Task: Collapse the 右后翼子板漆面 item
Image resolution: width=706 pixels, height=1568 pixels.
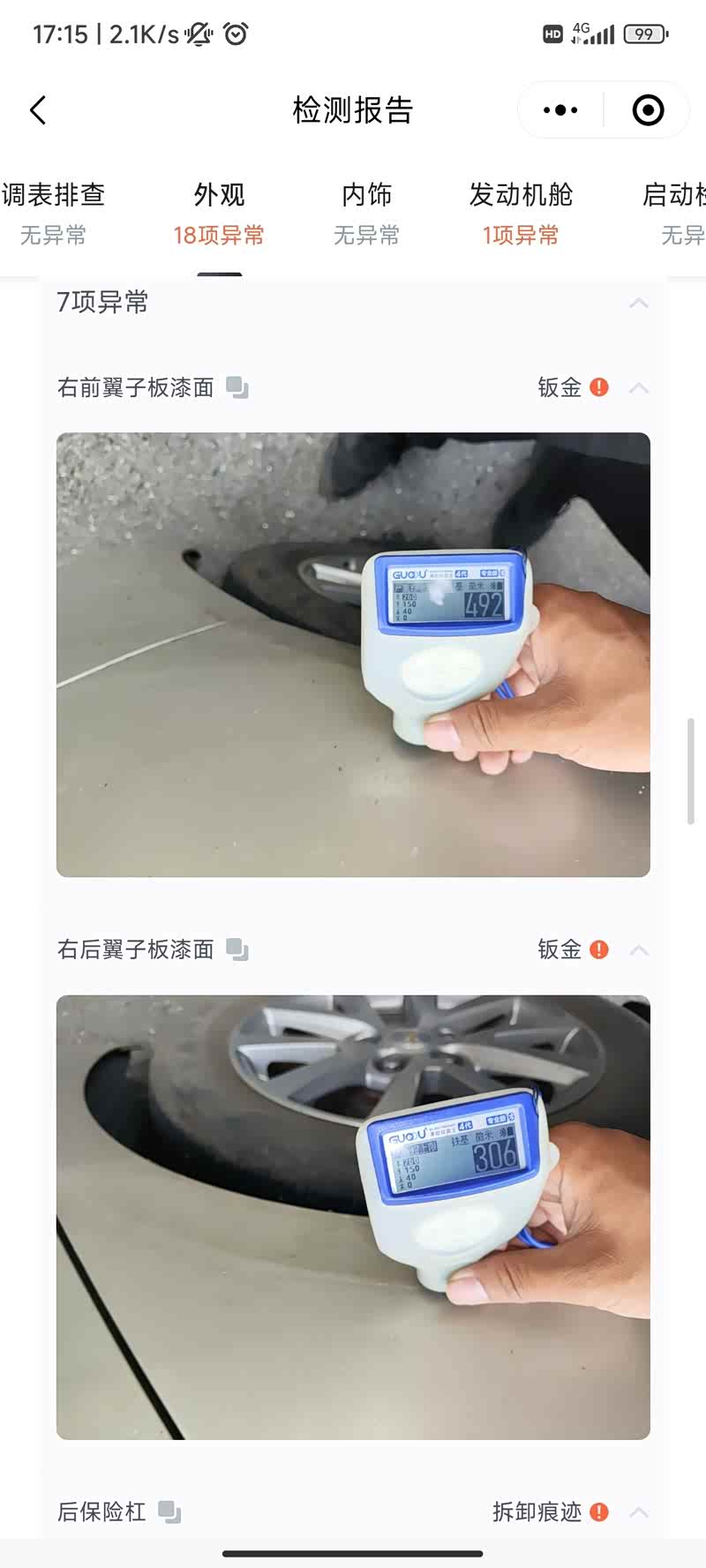Action: 639,949
